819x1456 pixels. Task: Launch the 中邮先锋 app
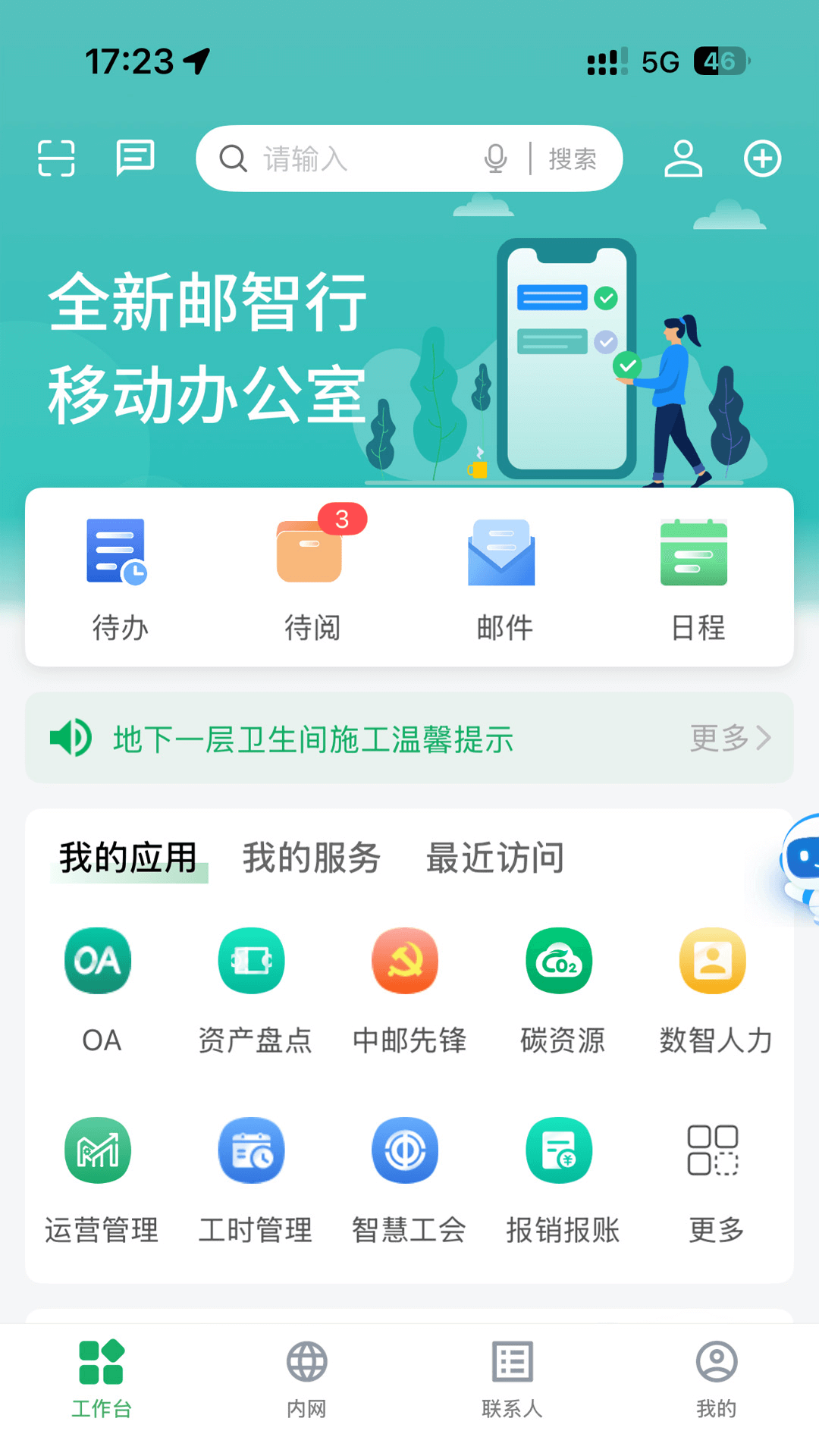click(405, 960)
